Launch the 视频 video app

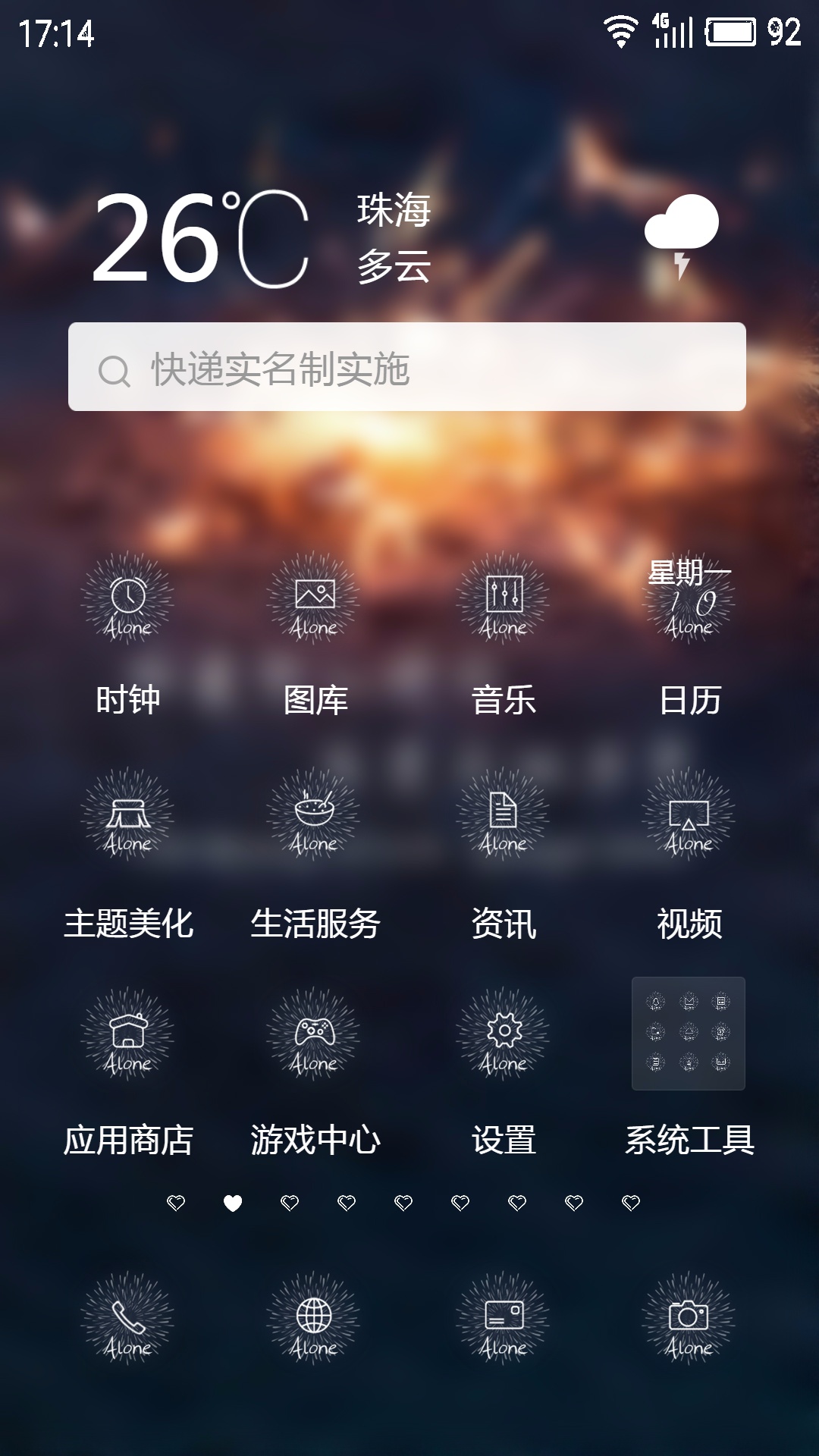(x=689, y=815)
